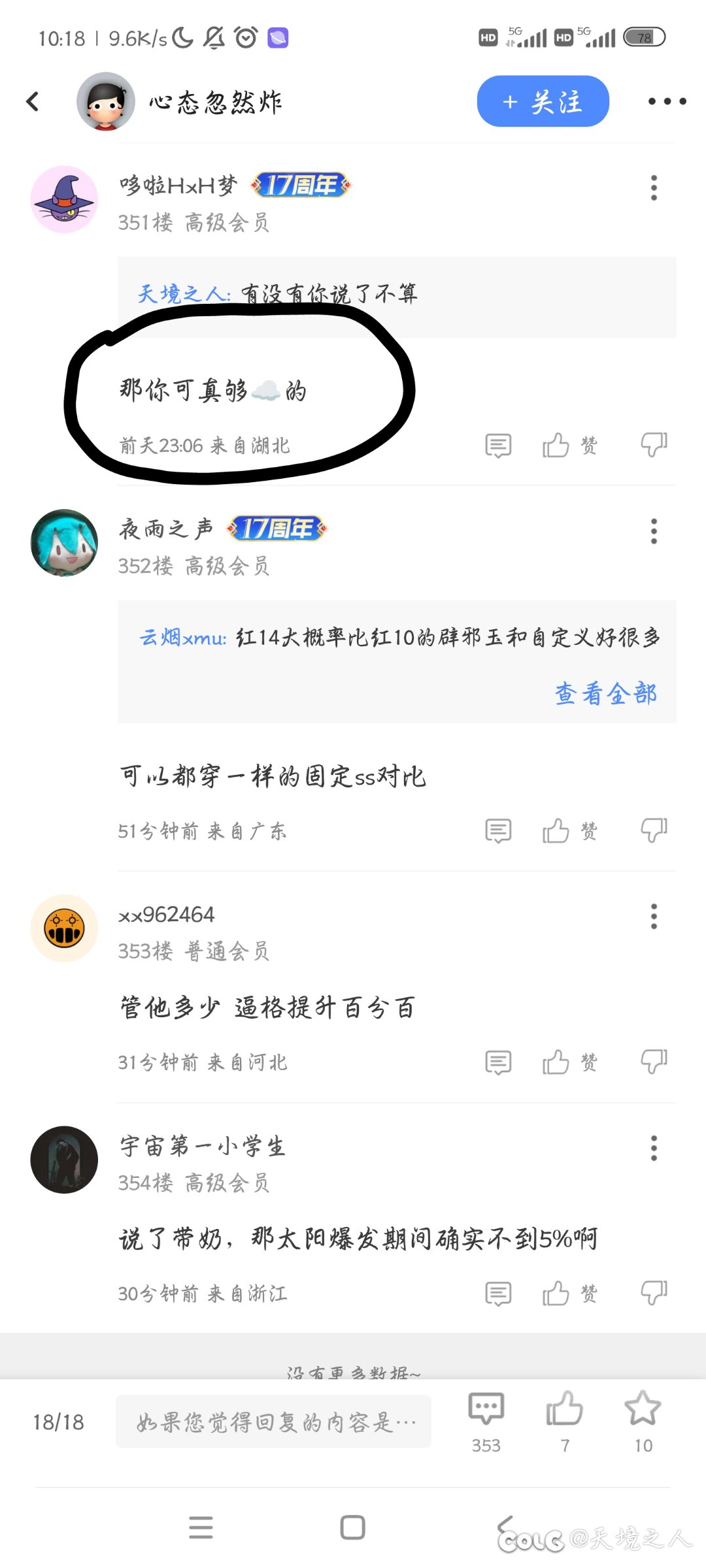Tap the 关注 button to follow 心态忽然炸
The height and width of the screenshot is (1568, 706).
(x=543, y=102)
